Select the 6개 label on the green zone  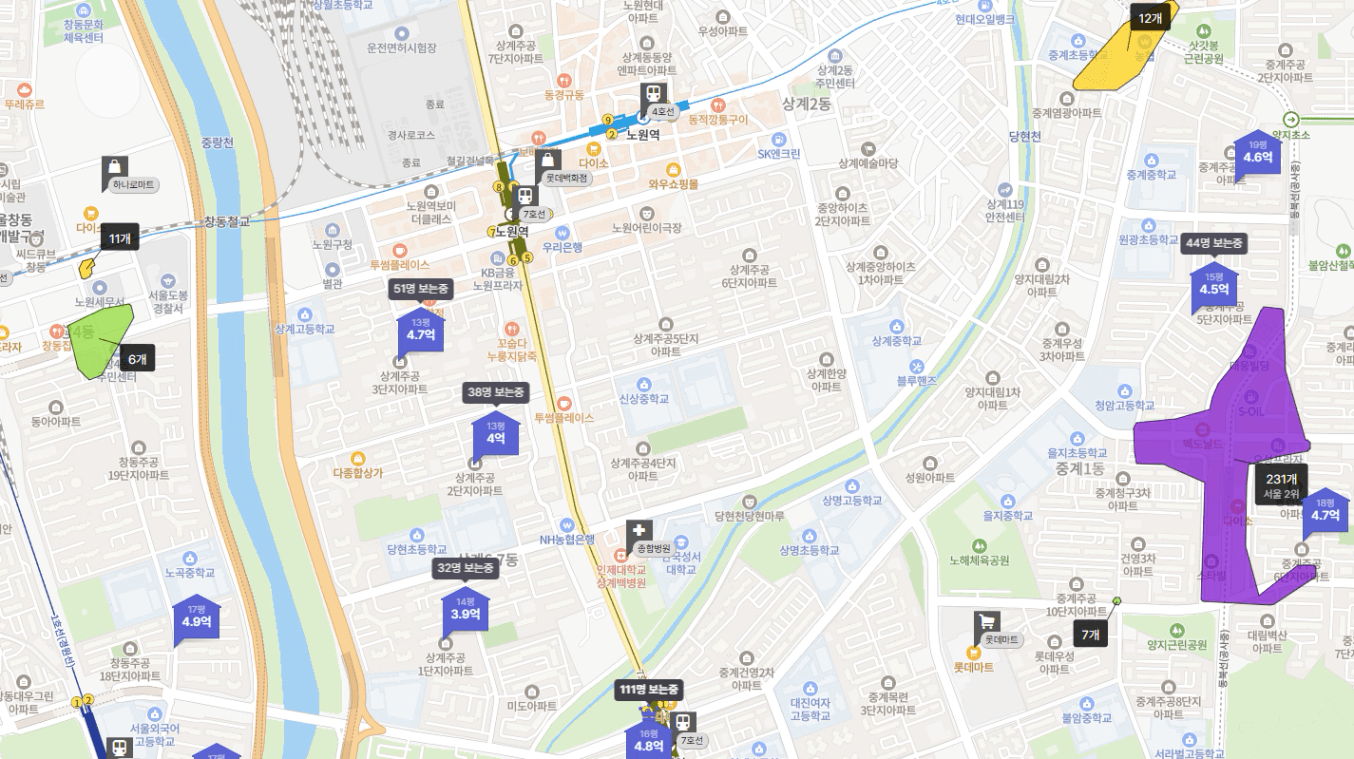137,358
